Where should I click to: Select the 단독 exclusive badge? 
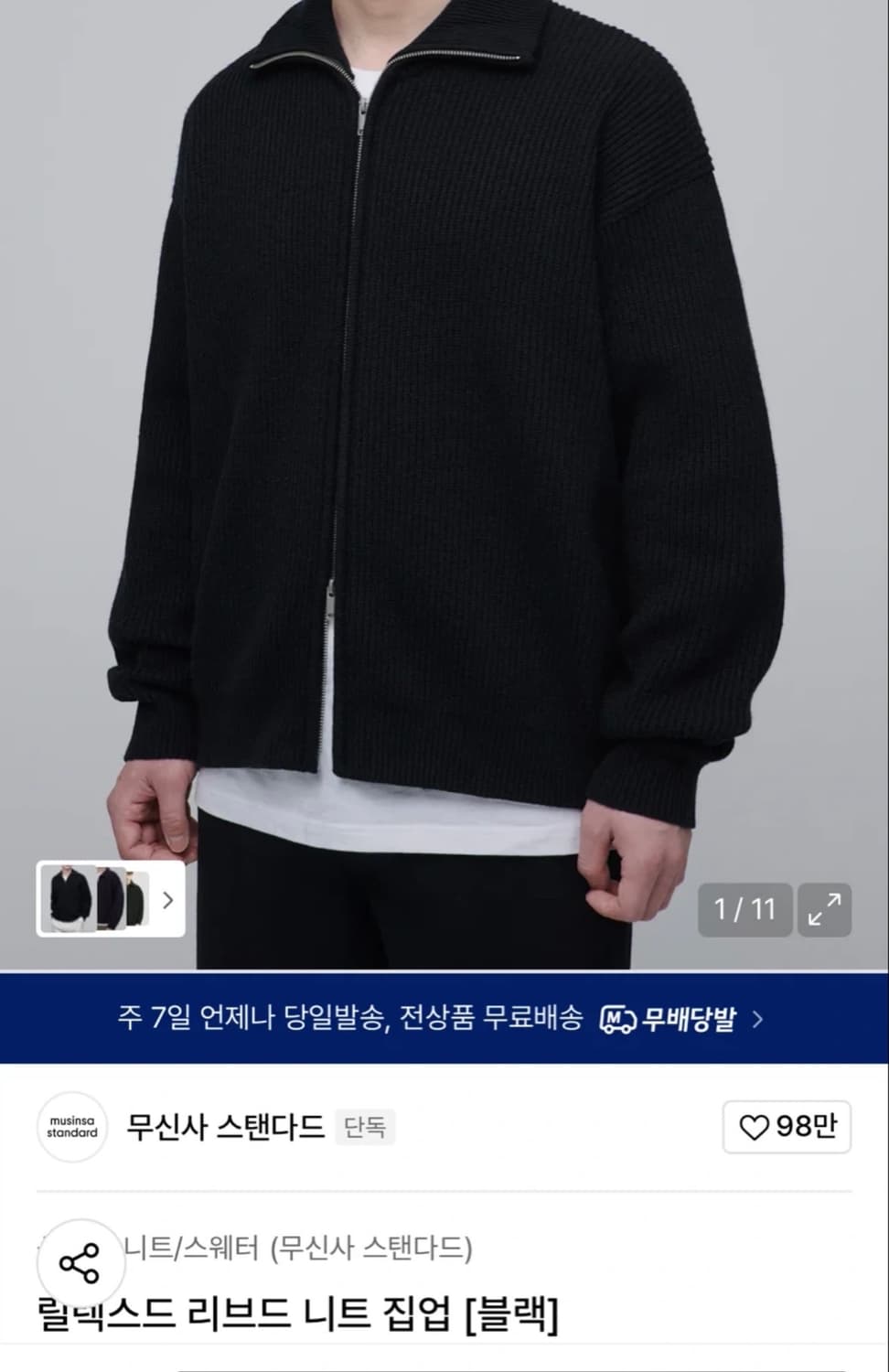[364, 1127]
